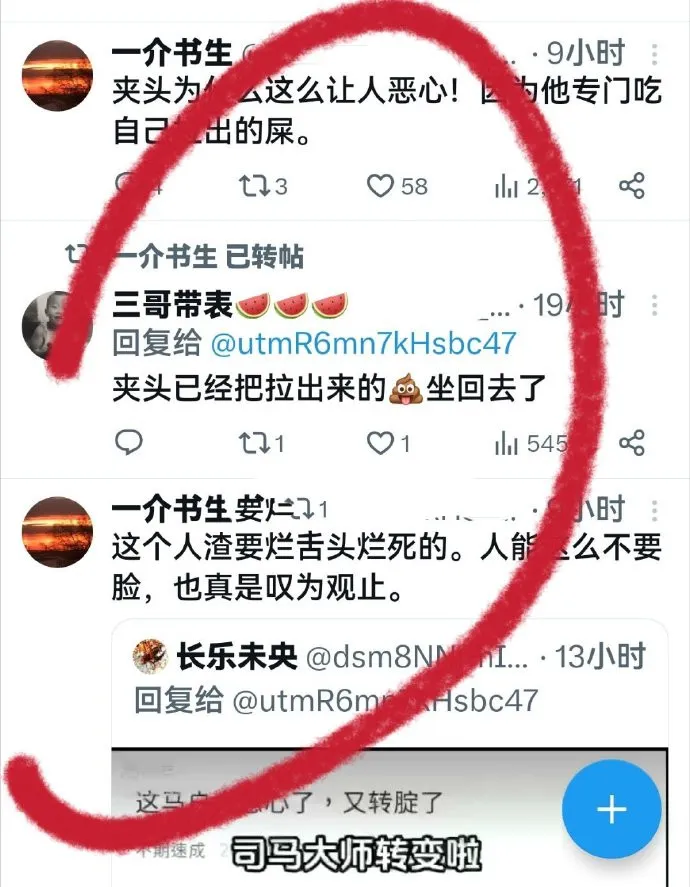Compose a new post with the plus button
Screen dimensions: 690x887
(611, 809)
